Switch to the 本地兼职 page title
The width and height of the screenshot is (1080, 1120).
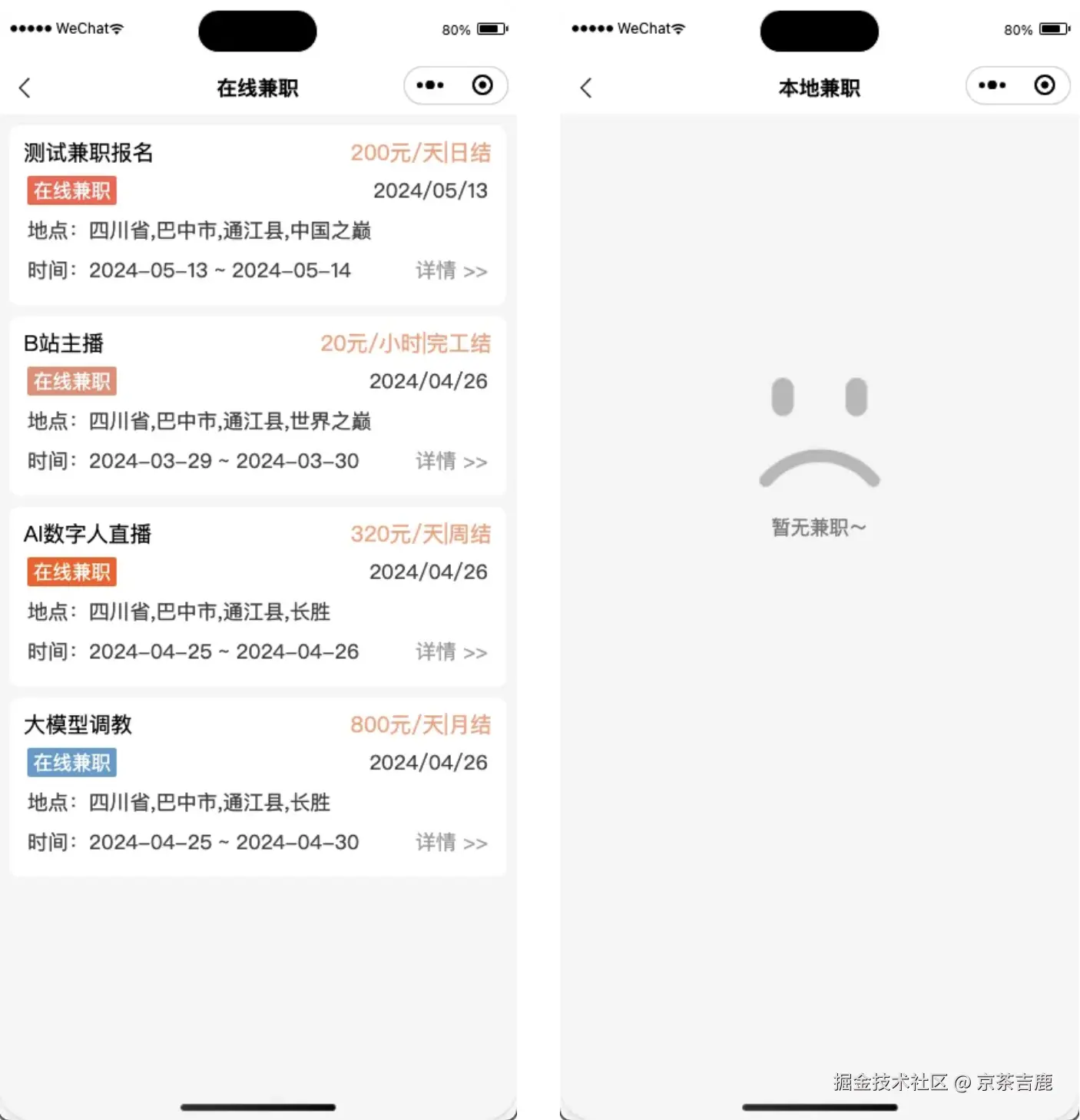tap(819, 88)
